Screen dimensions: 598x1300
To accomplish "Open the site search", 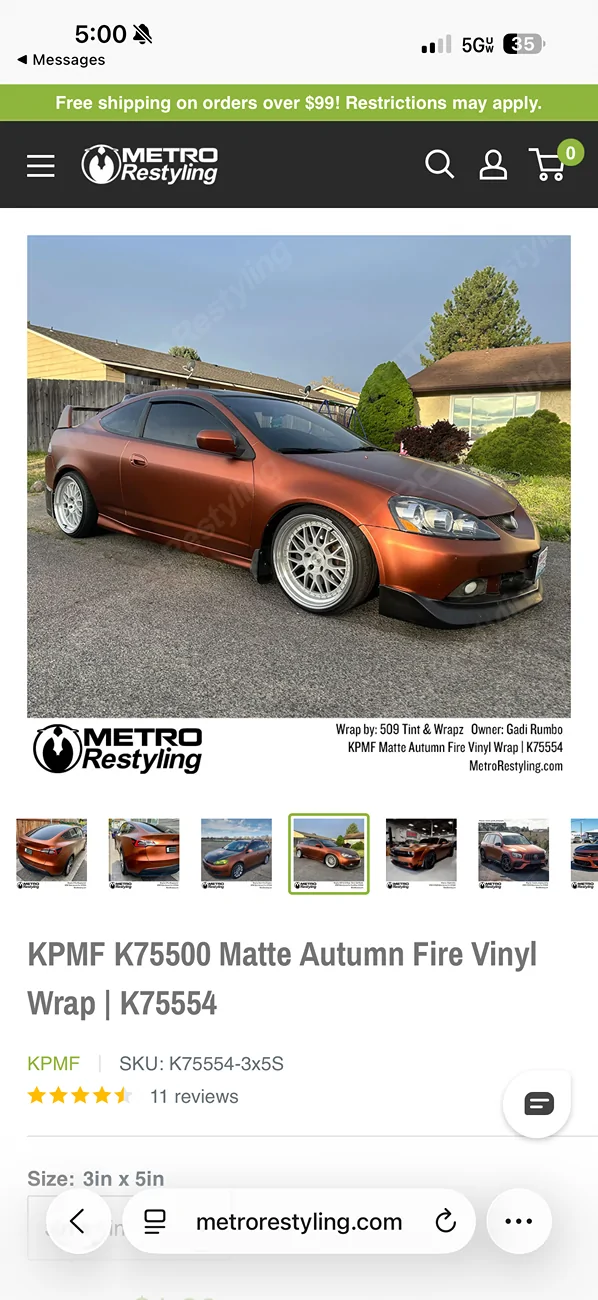I will point(439,164).
